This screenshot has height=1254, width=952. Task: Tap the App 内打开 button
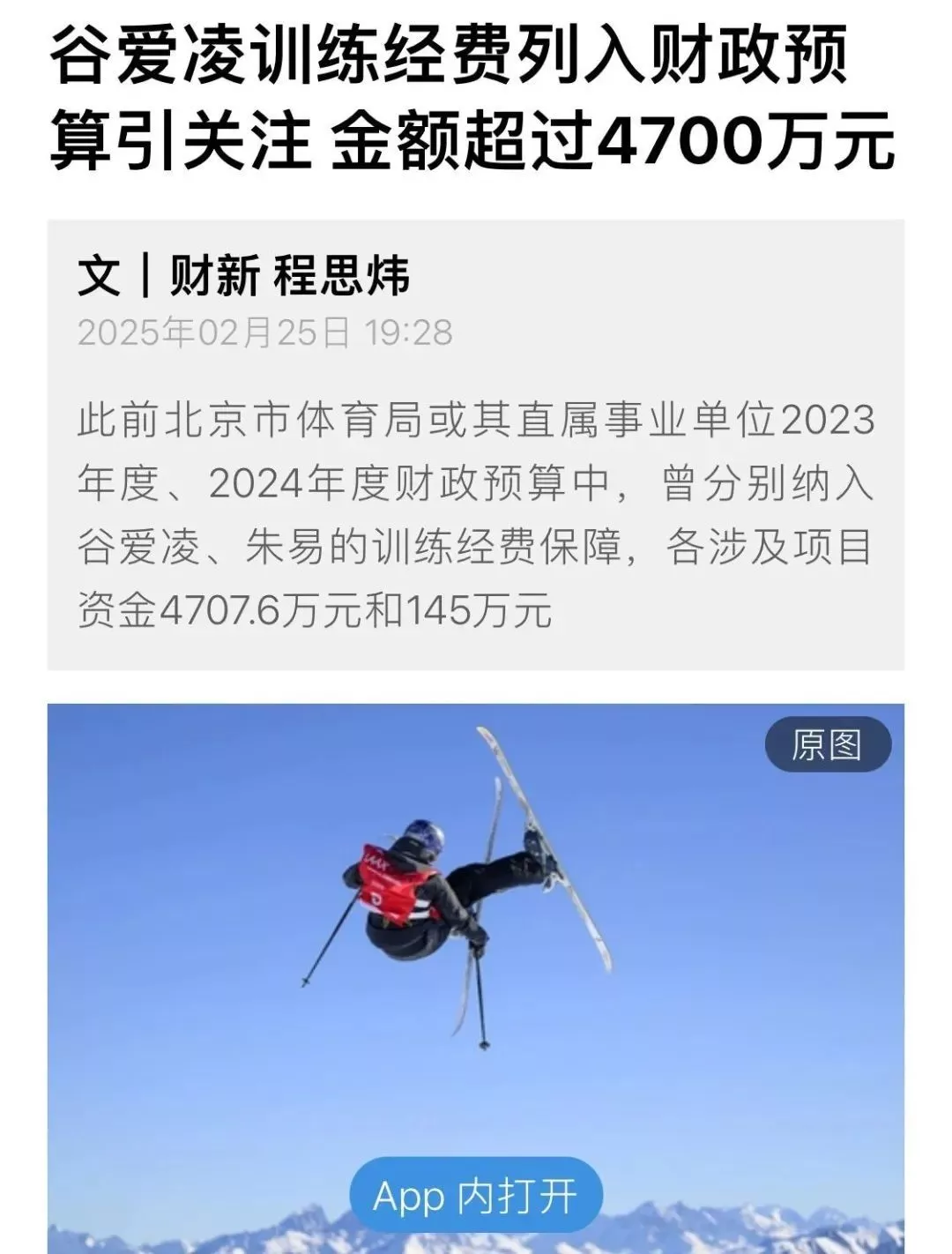[475, 1197]
